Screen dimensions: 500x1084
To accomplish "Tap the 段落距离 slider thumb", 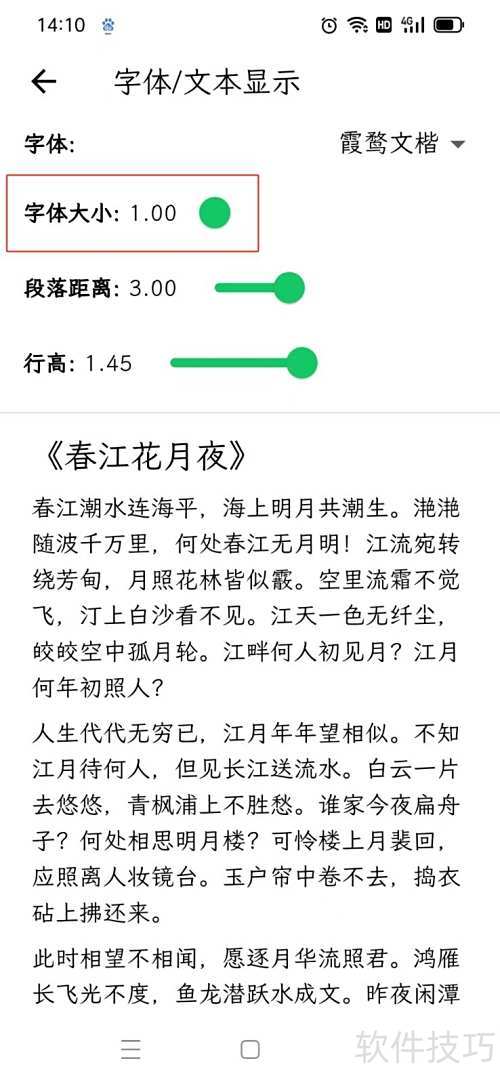I will tap(288, 288).
